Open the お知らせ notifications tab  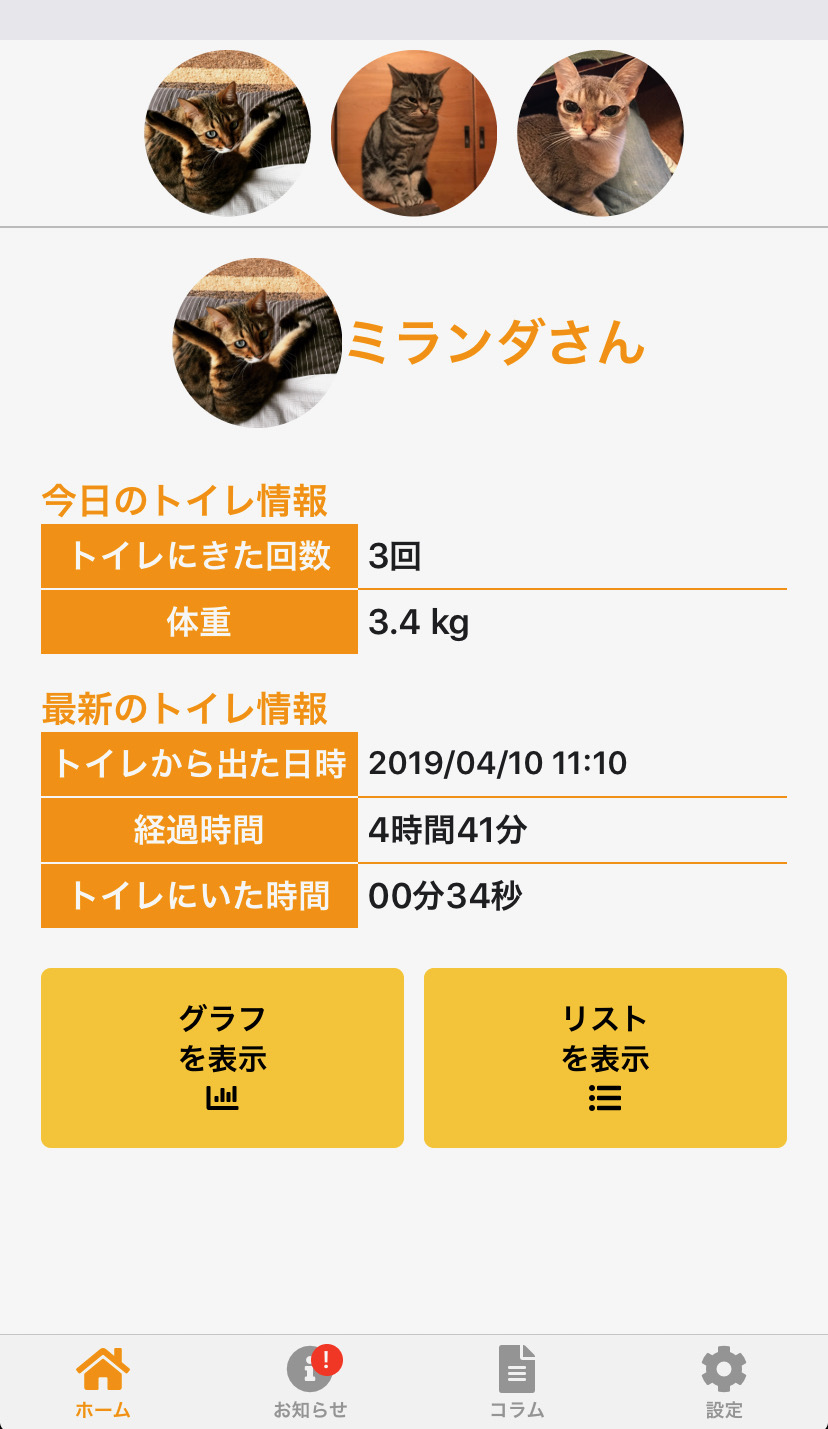[310, 1383]
